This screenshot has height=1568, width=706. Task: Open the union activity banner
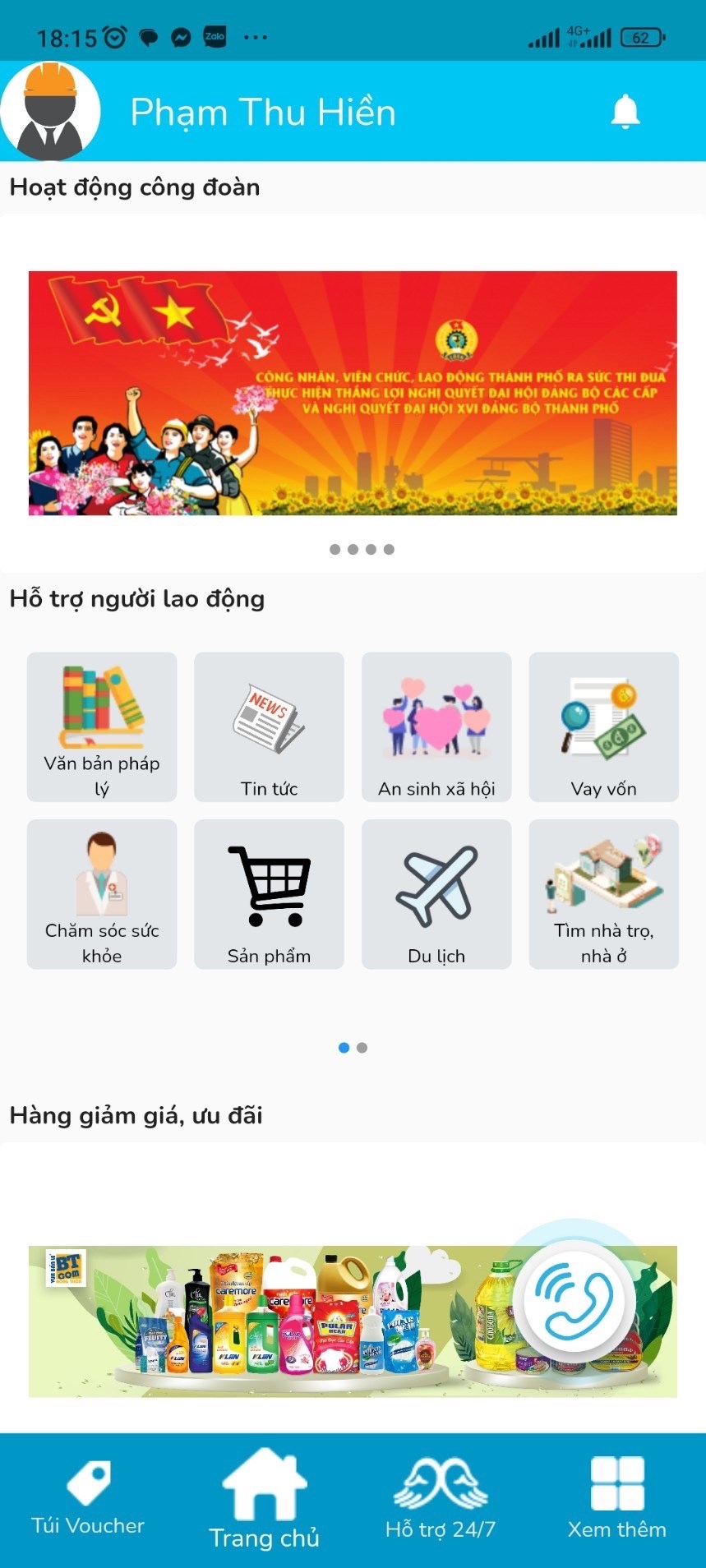click(x=353, y=393)
